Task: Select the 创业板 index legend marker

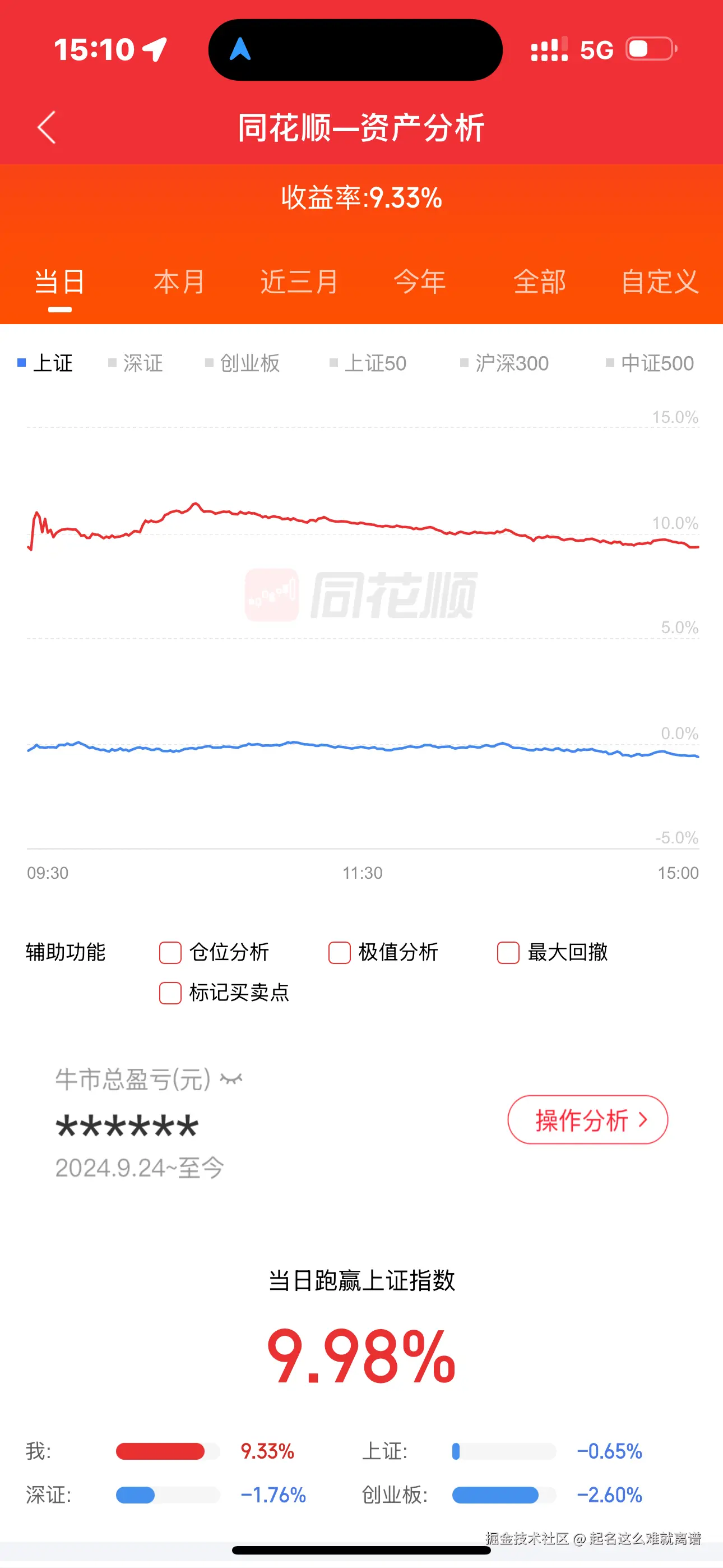Action: tap(208, 362)
